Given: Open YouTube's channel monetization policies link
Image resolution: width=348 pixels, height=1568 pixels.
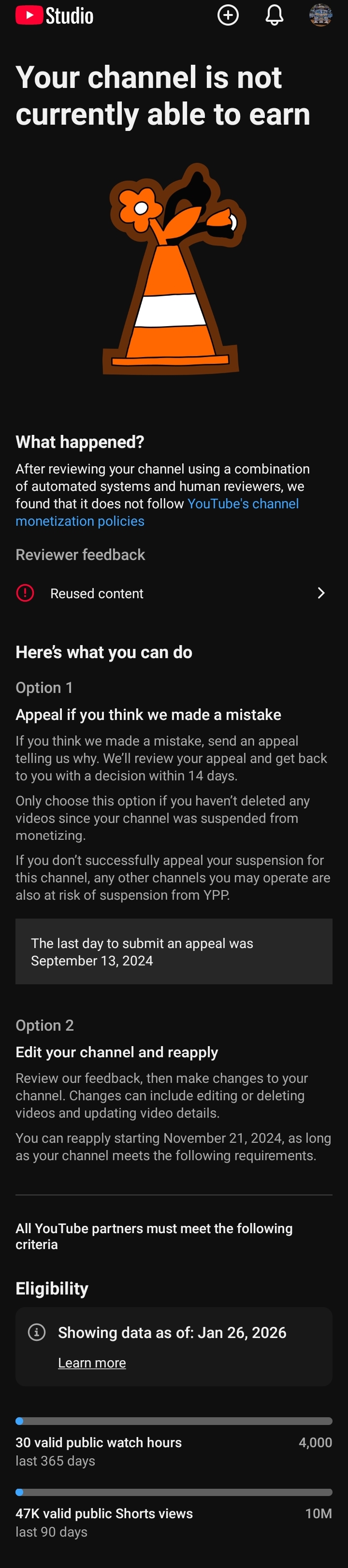Looking at the screenshot, I should click(242, 504).
